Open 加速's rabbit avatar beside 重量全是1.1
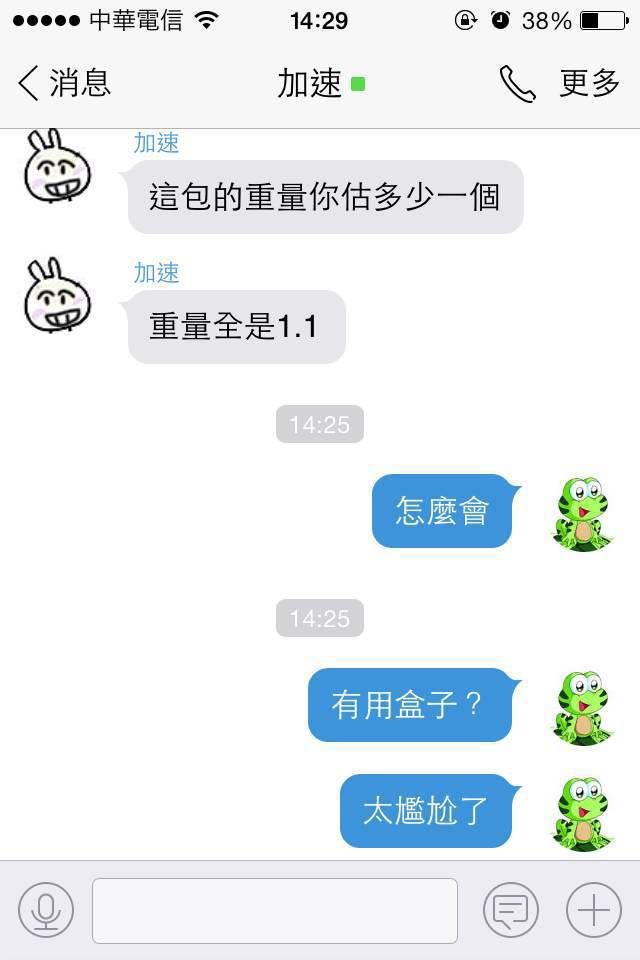Image resolution: width=640 pixels, height=960 pixels. pos(58,295)
